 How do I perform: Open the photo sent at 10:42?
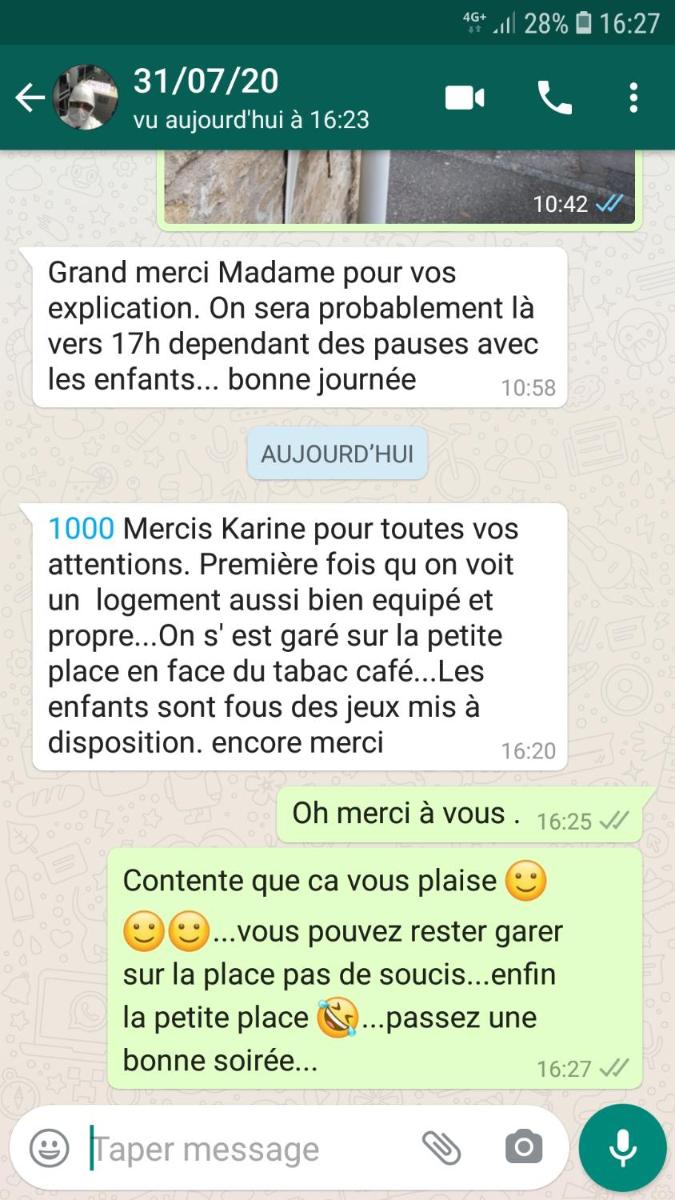[399, 188]
